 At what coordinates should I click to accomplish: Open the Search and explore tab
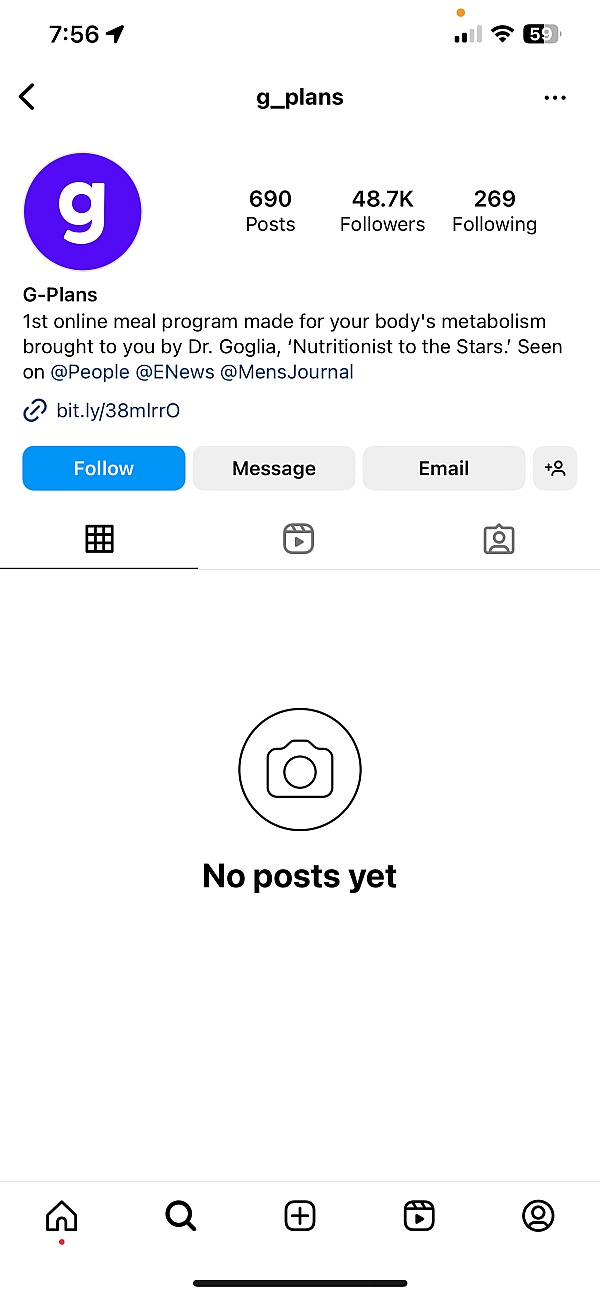click(x=180, y=1216)
